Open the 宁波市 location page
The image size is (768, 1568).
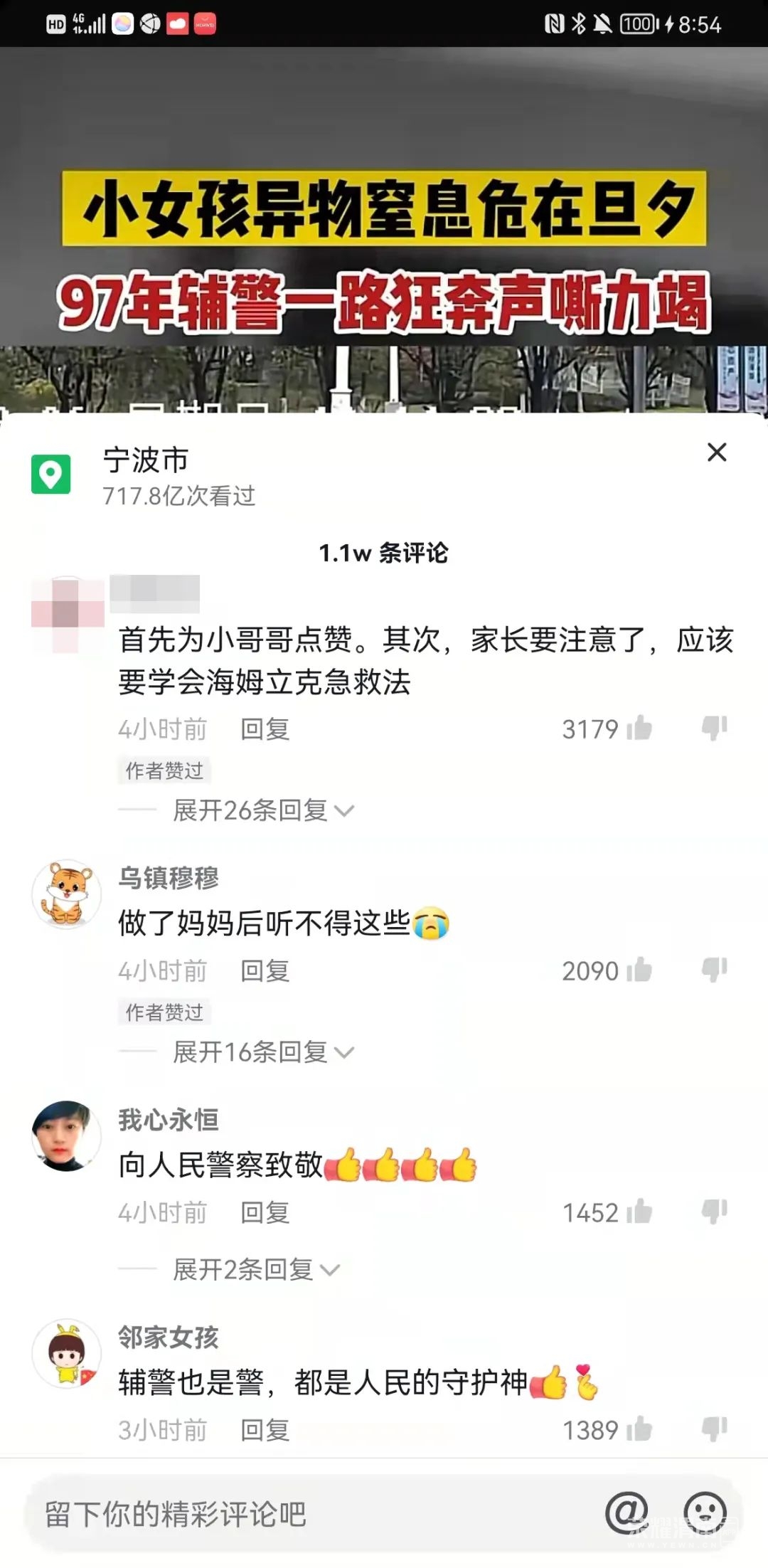146,460
